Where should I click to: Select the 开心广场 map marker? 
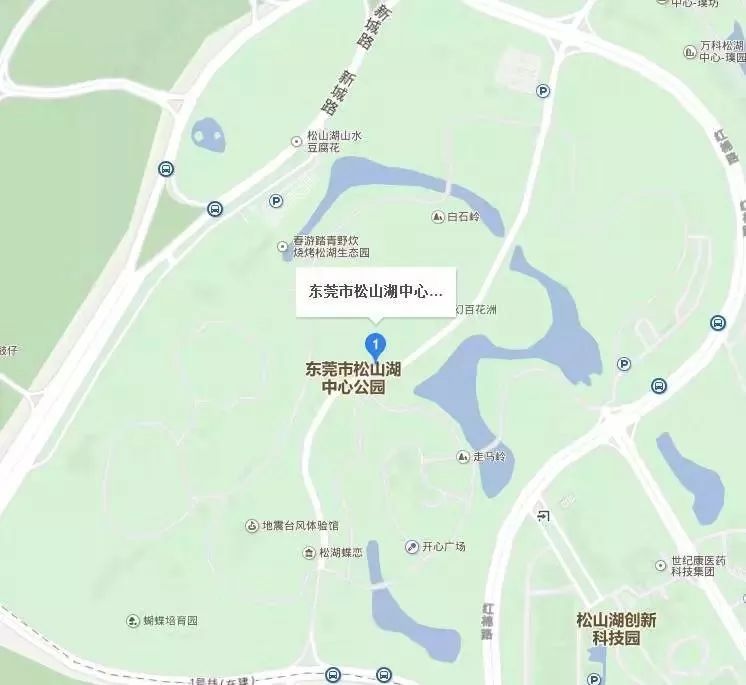click(x=411, y=546)
